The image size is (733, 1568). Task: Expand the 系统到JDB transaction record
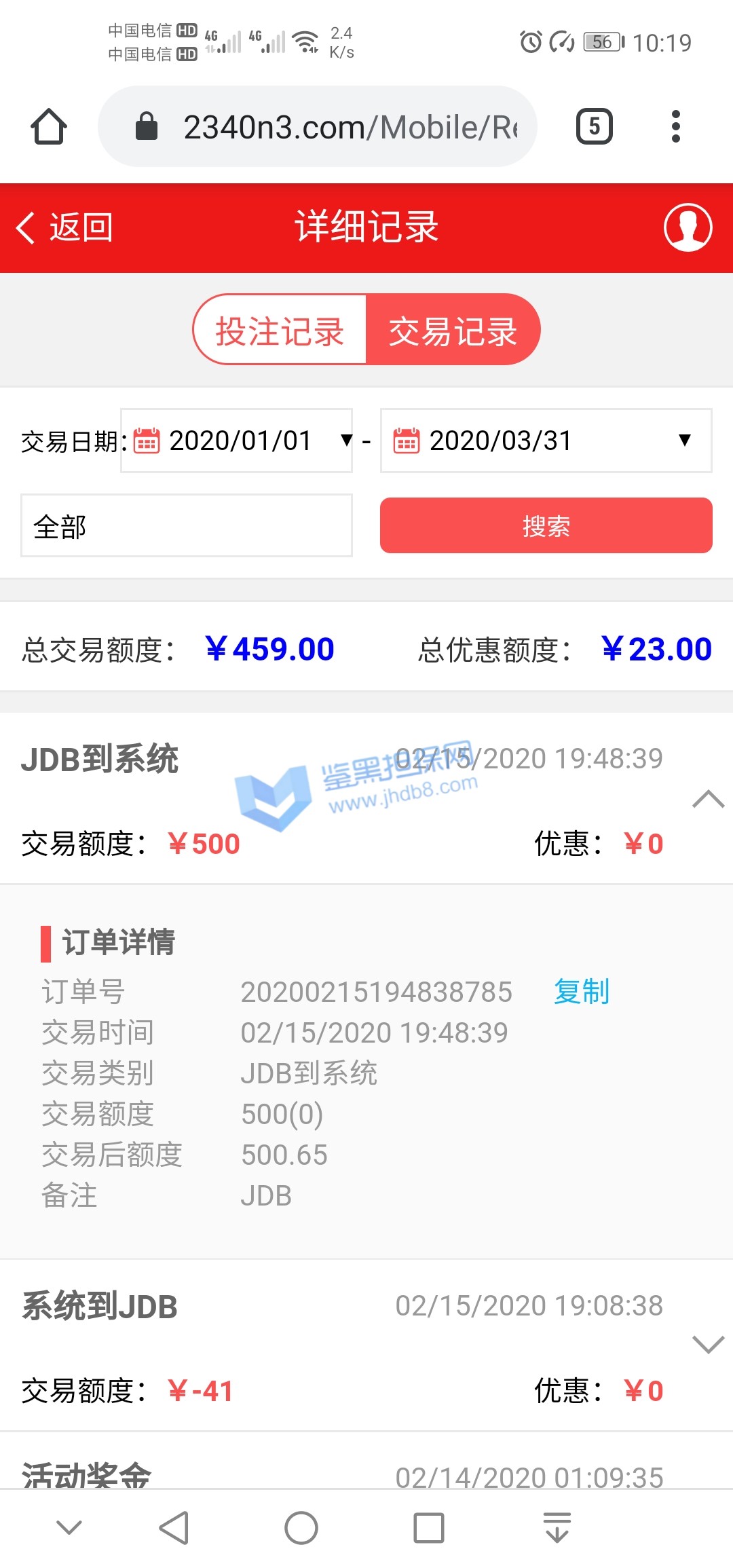(x=708, y=1344)
